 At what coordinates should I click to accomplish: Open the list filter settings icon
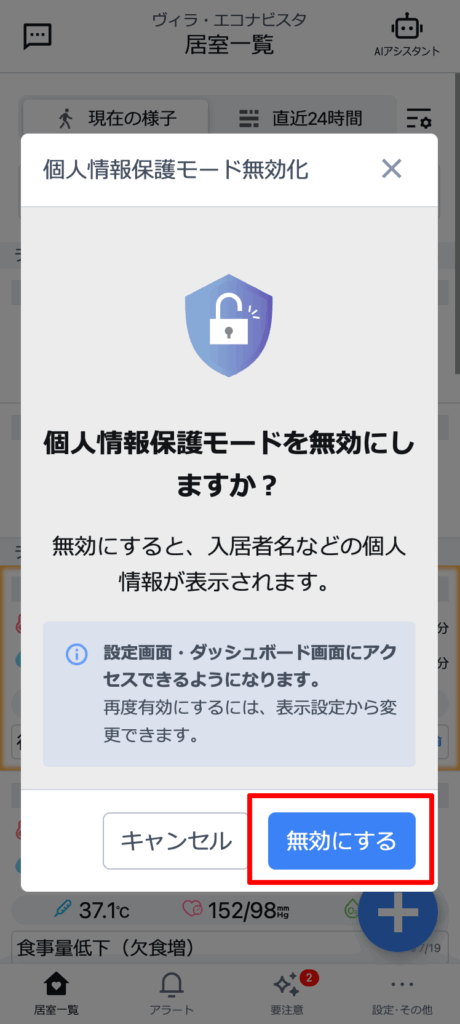[x=419, y=119]
